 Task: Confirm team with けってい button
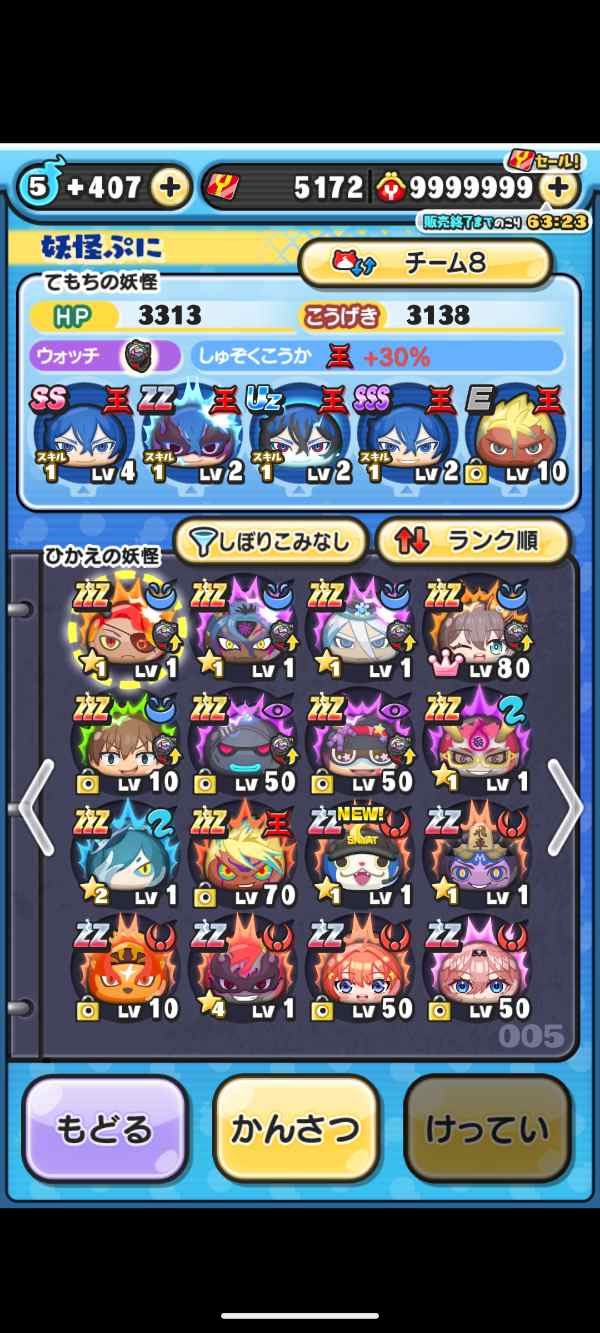coord(487,1129)
